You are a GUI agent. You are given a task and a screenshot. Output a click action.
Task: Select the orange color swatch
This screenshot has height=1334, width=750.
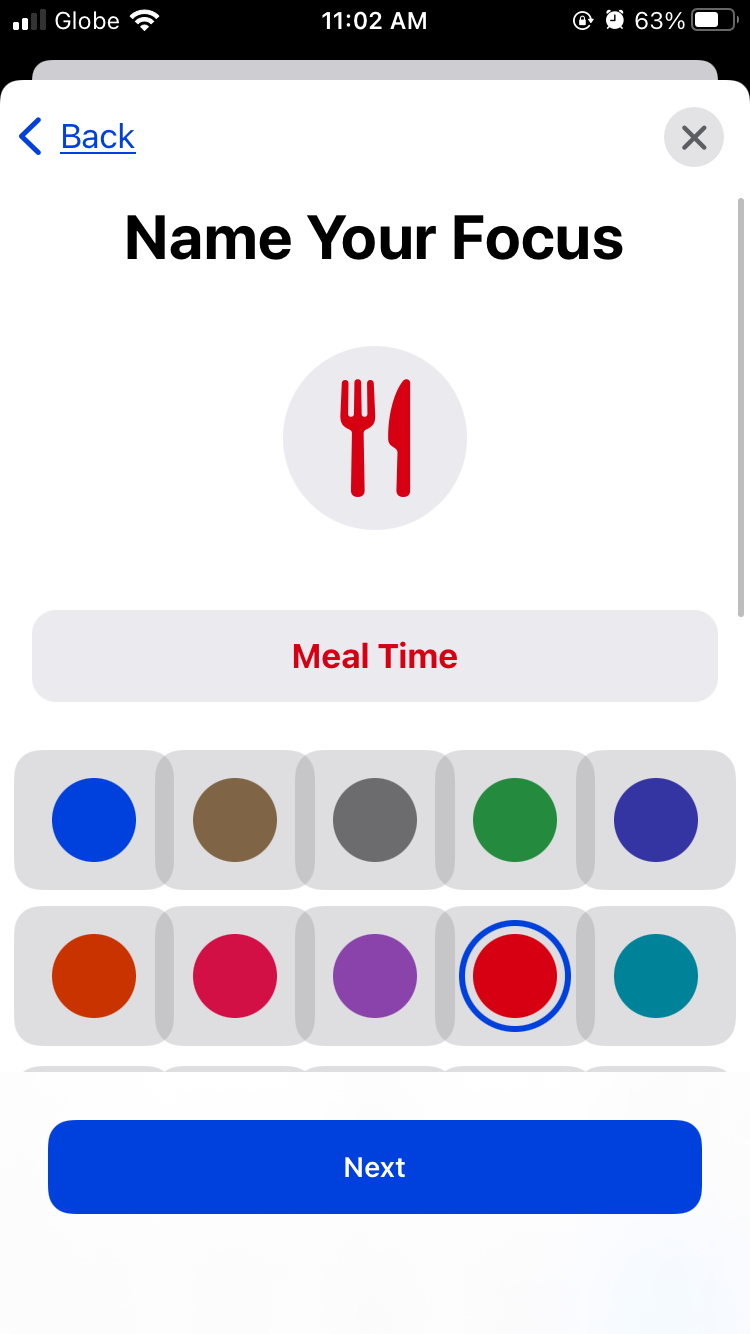click(x=93, y=976)
